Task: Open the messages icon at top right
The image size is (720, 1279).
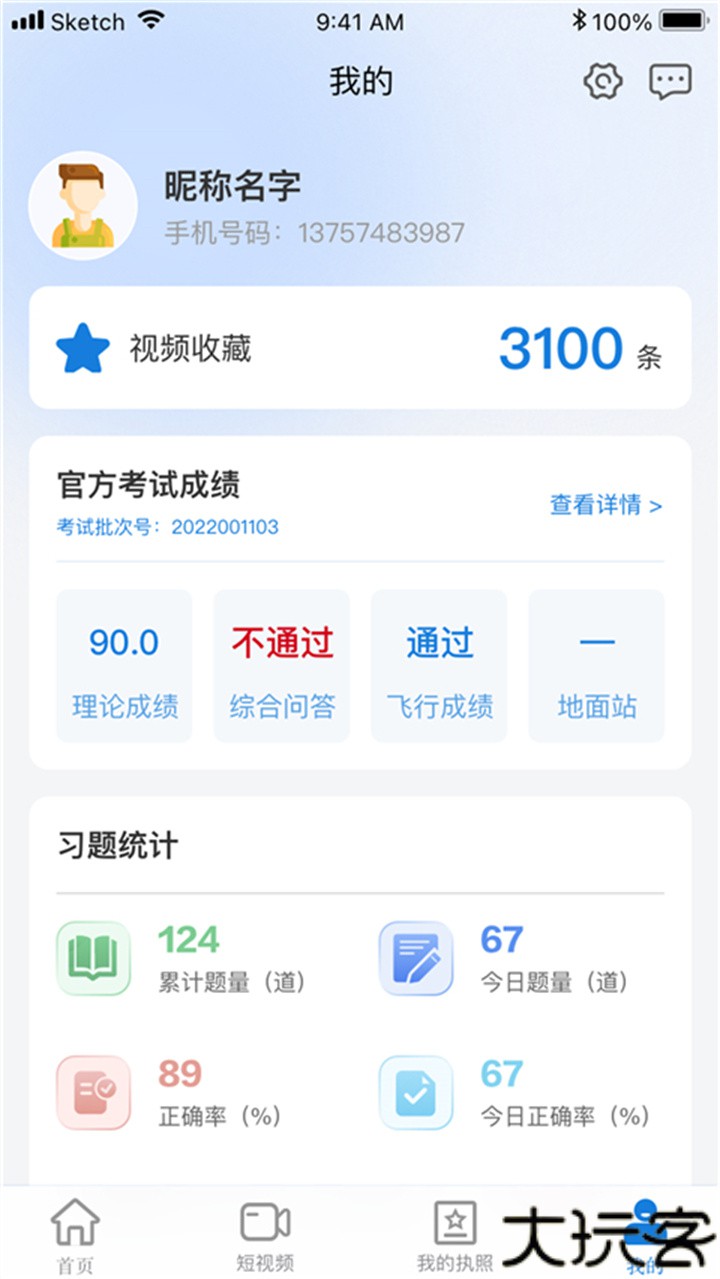Action: (671, 80)
